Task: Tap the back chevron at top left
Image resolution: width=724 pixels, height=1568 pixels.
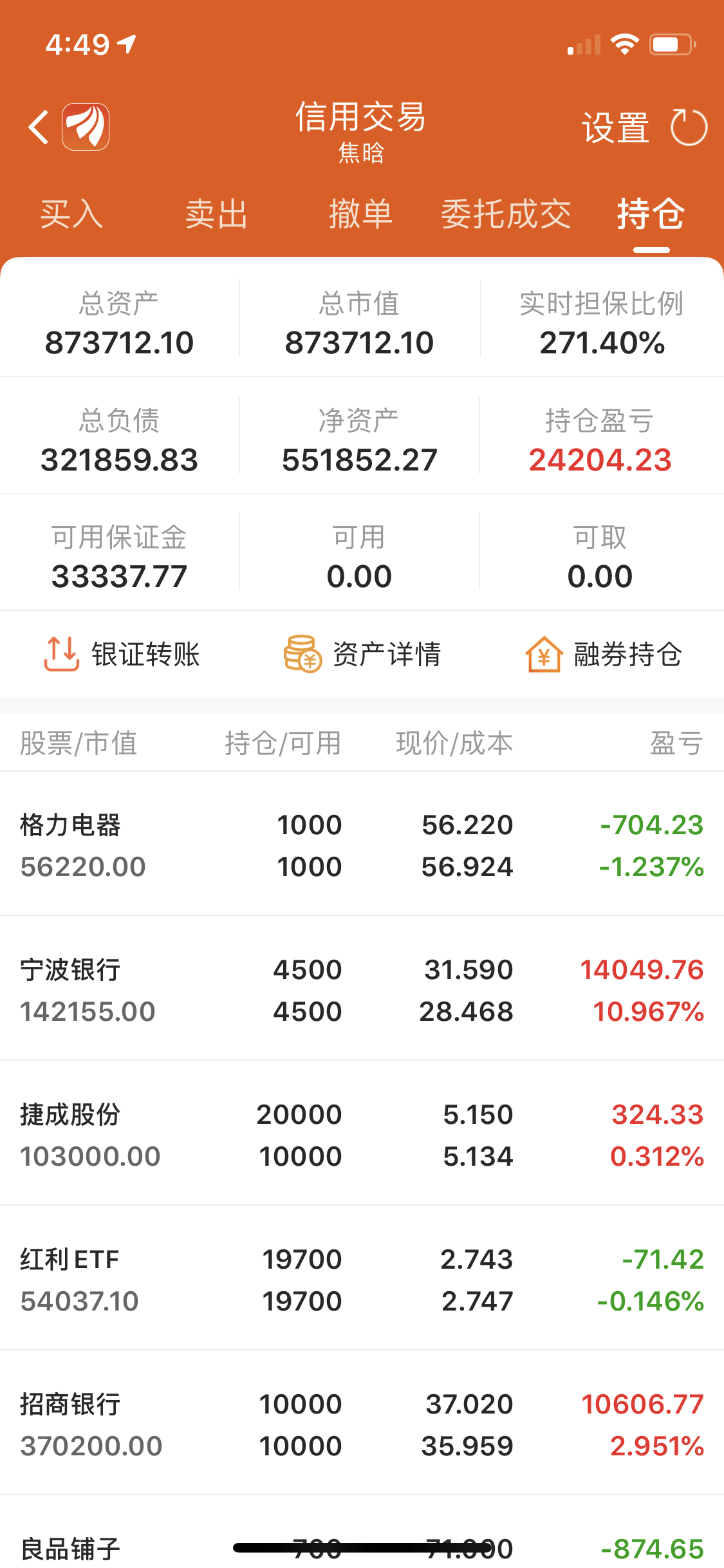Action: click(37, 127)
